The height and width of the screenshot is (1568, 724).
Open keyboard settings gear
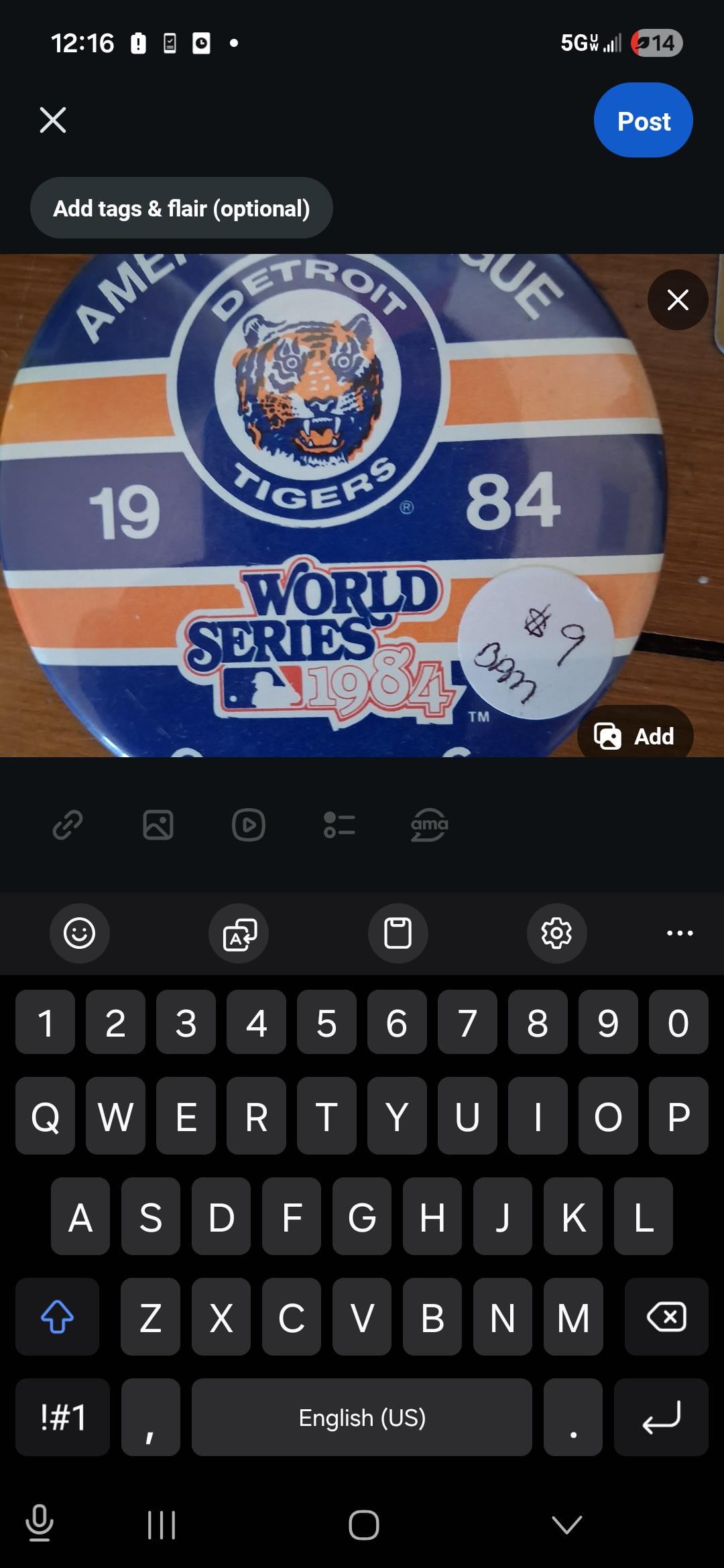[x=556, y=933]
